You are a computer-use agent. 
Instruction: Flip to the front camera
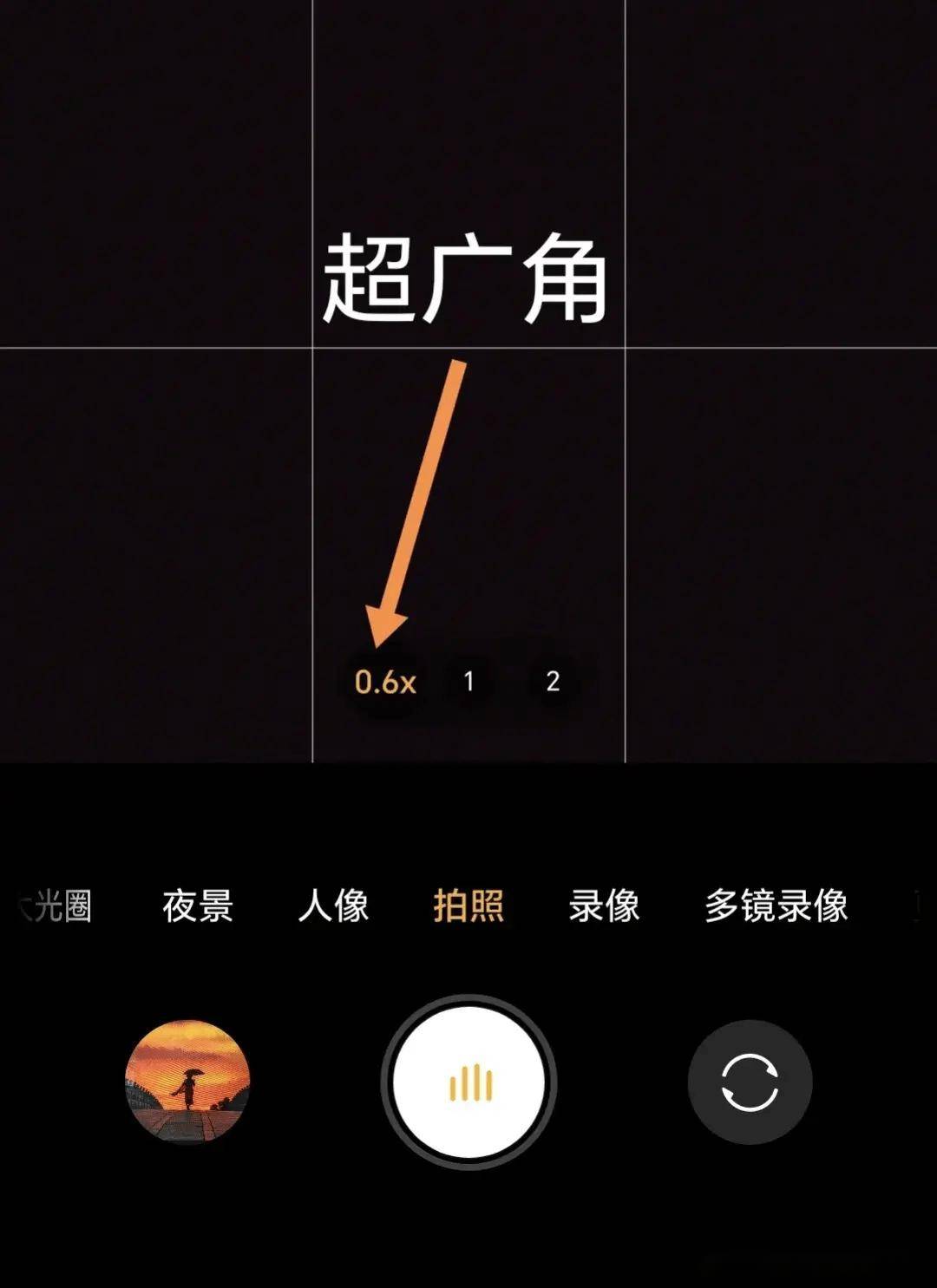point(750,1082)
